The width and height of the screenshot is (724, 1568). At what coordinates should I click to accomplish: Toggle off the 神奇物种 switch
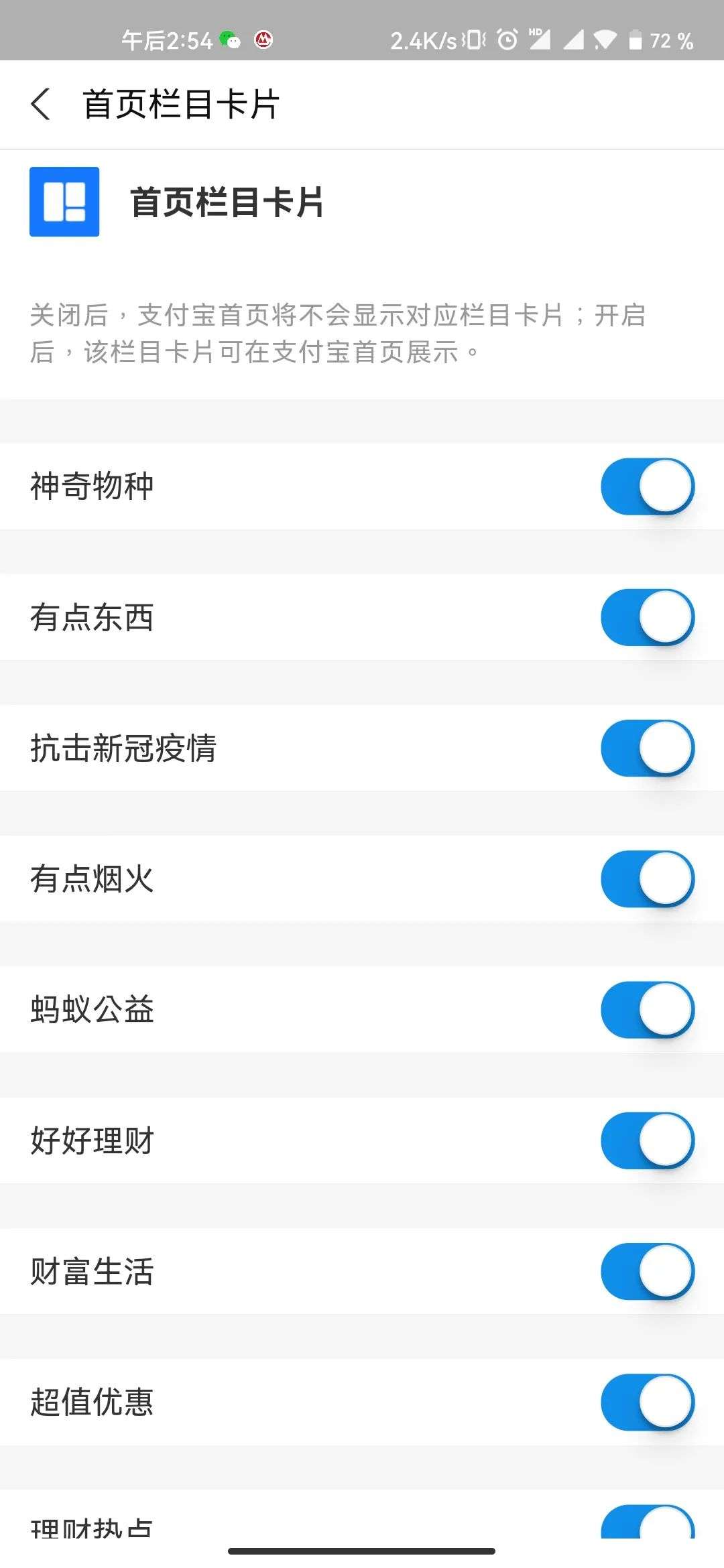pyautogui.click(x=647, y=486)
